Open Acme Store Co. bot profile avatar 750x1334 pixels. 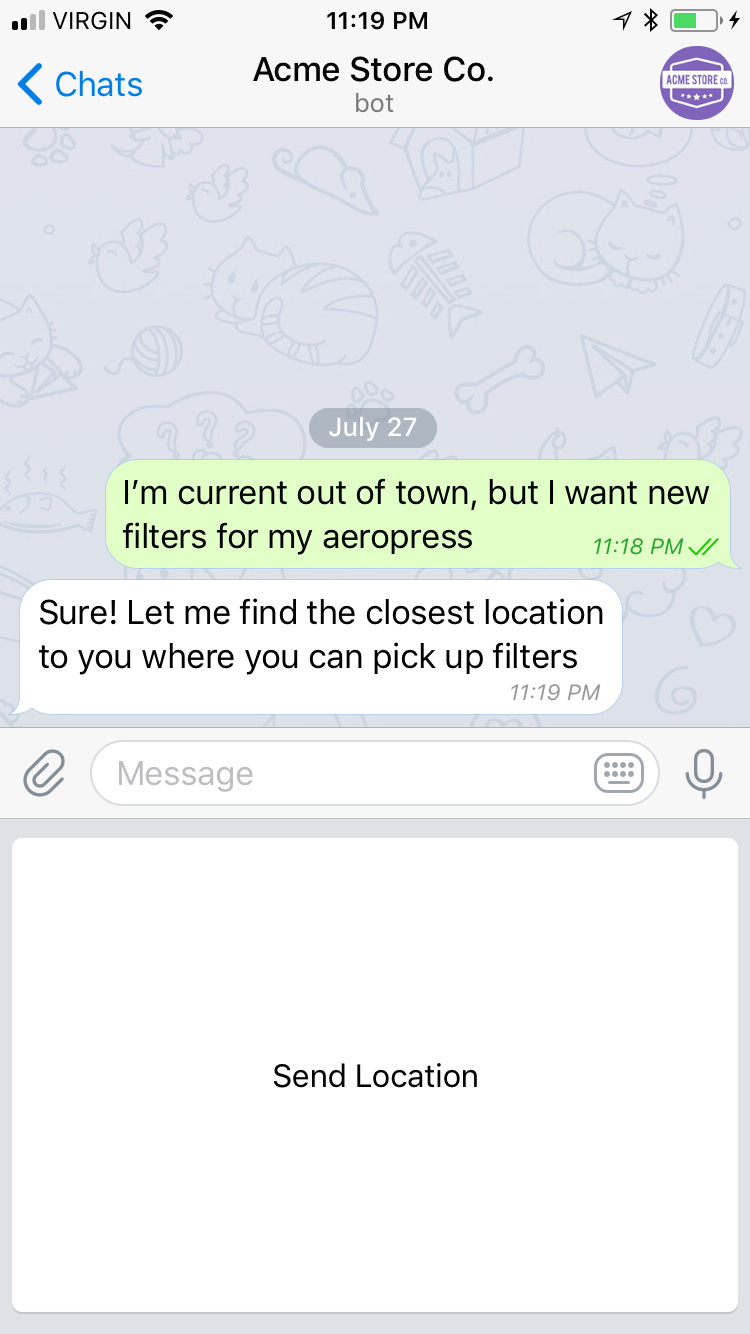697,83
